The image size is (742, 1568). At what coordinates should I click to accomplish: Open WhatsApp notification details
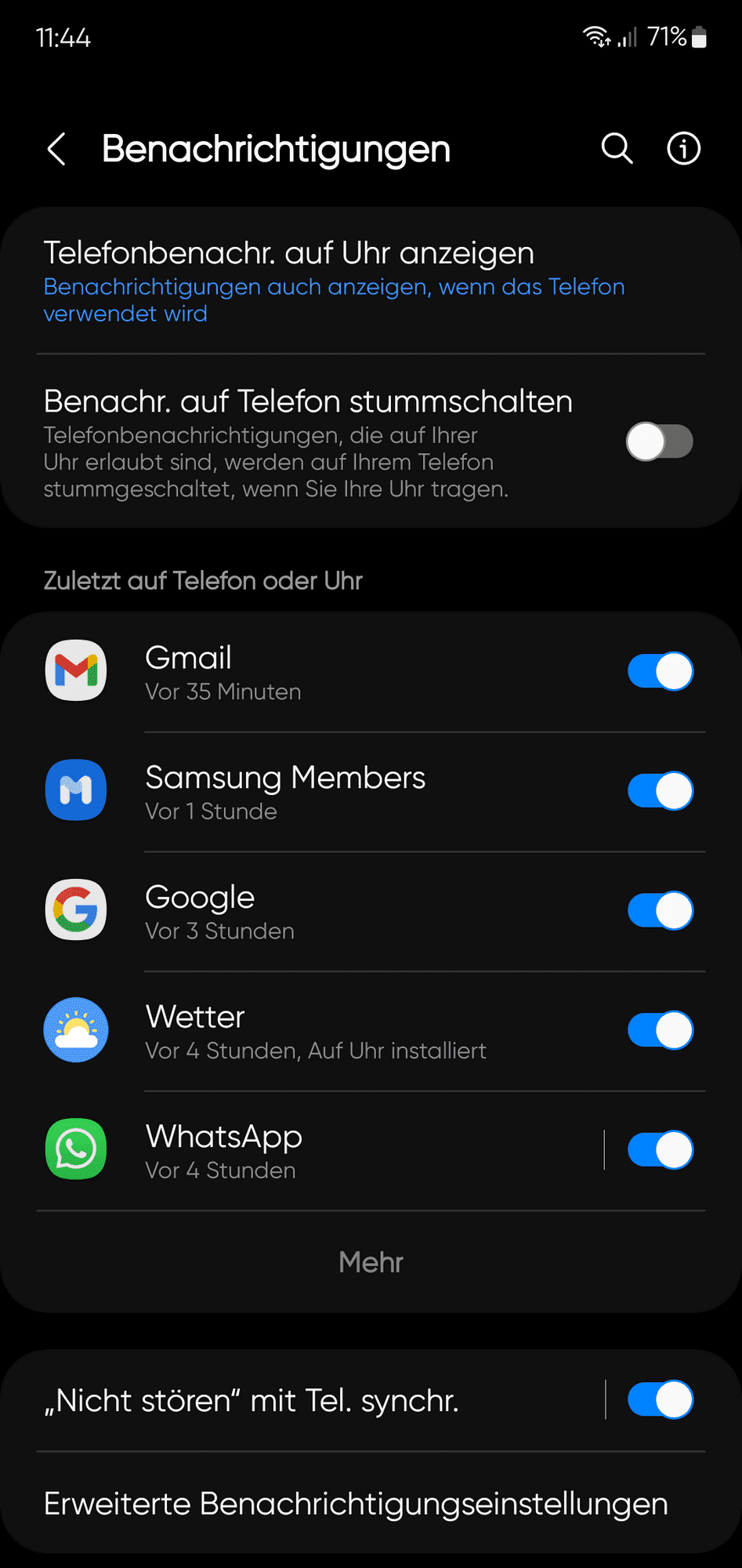pos(313,1150)
